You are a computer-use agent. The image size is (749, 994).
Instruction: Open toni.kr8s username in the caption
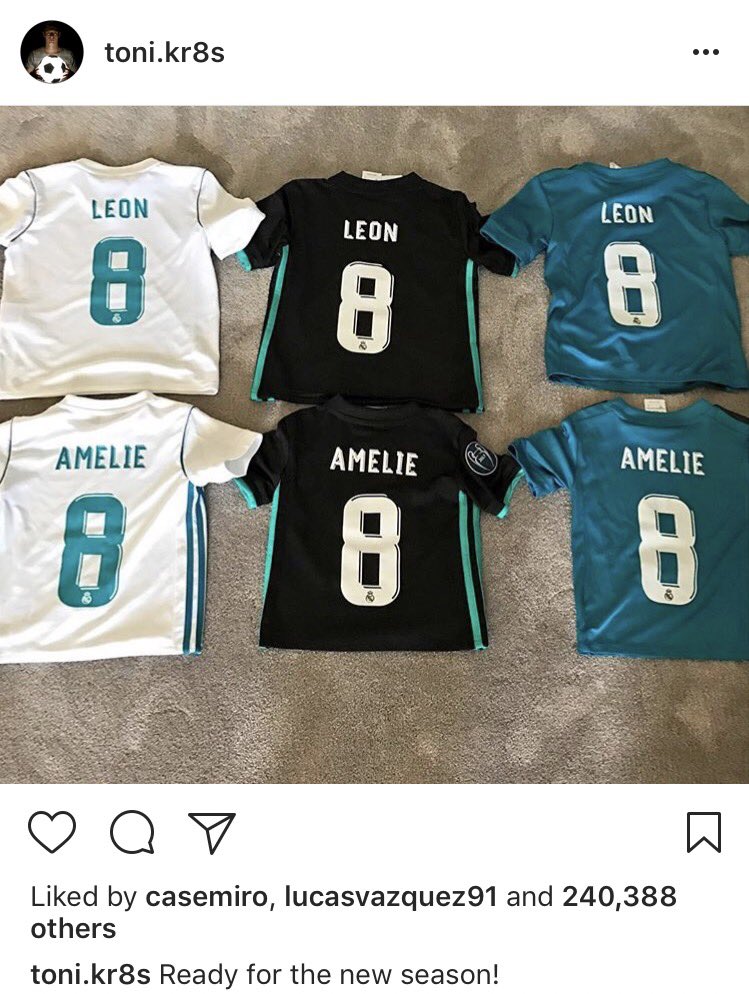click(x=91, y=973)
